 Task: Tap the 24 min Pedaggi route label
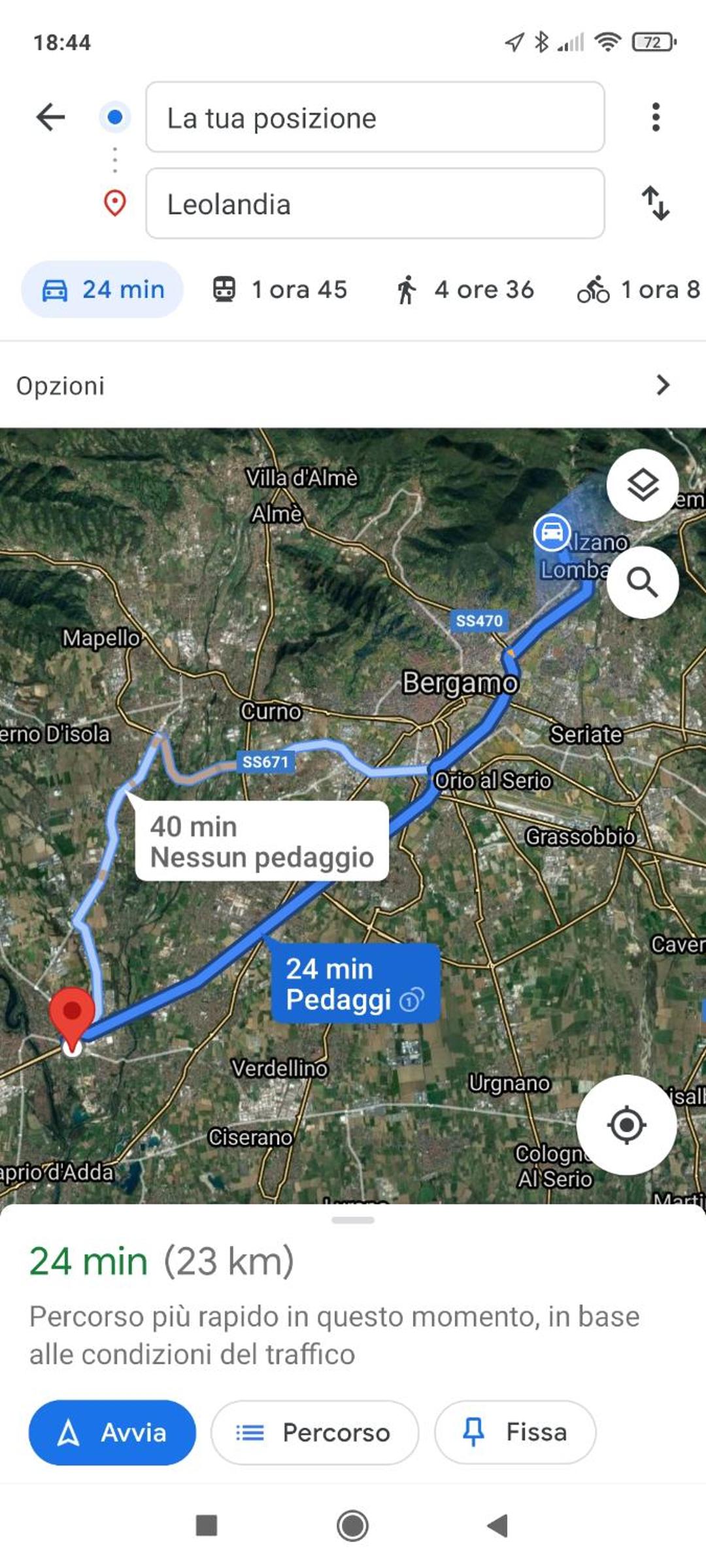point(355,983)
